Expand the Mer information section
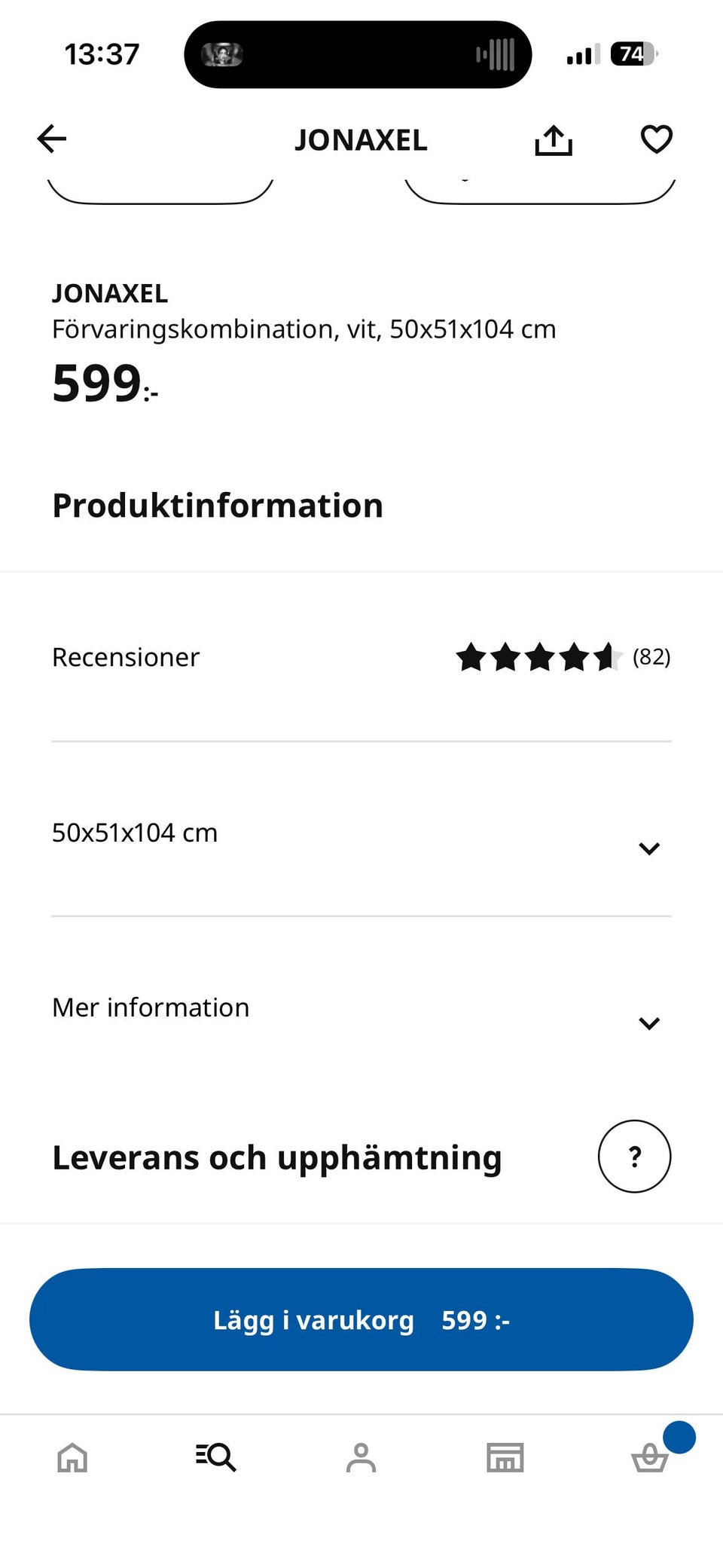723x1568 pixels. 361,1010
